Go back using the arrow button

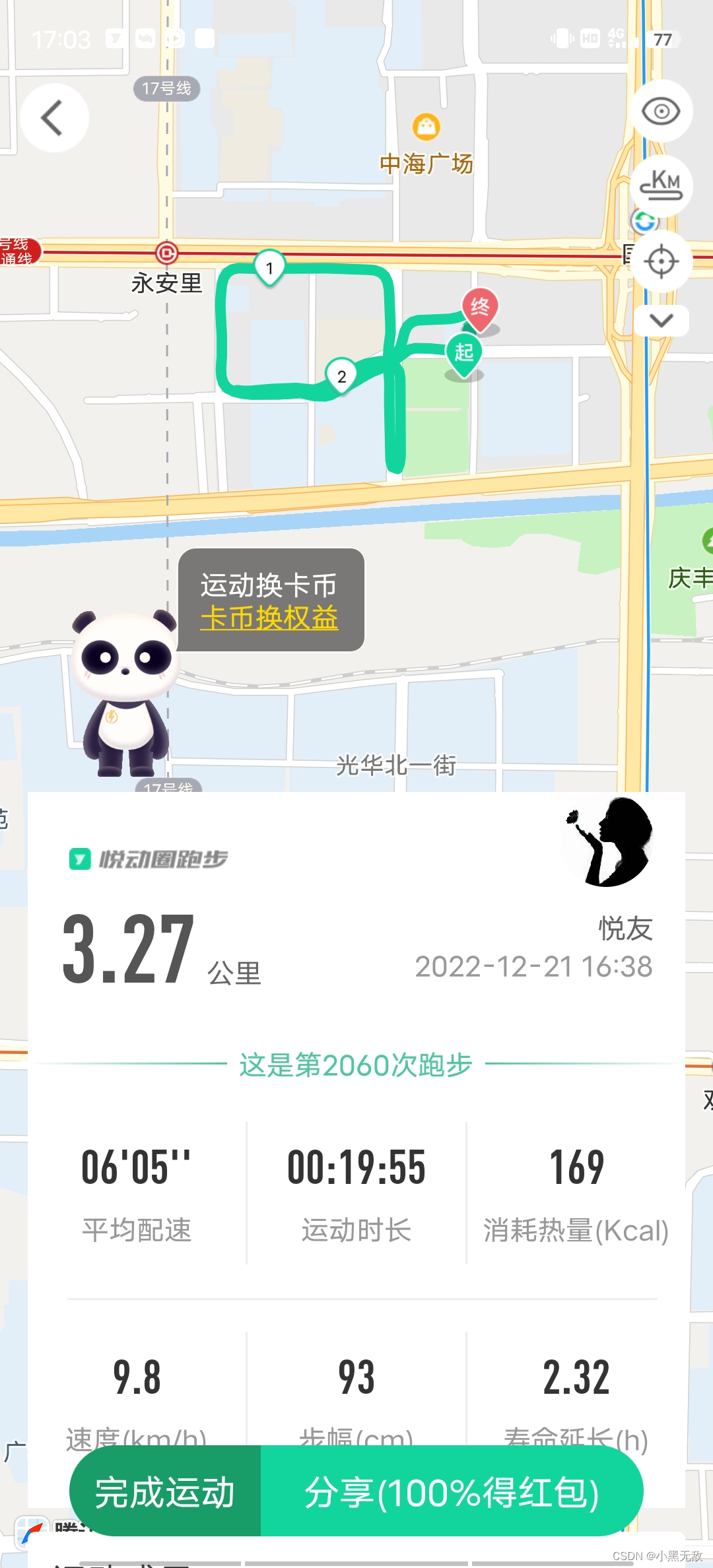point(54,118)
